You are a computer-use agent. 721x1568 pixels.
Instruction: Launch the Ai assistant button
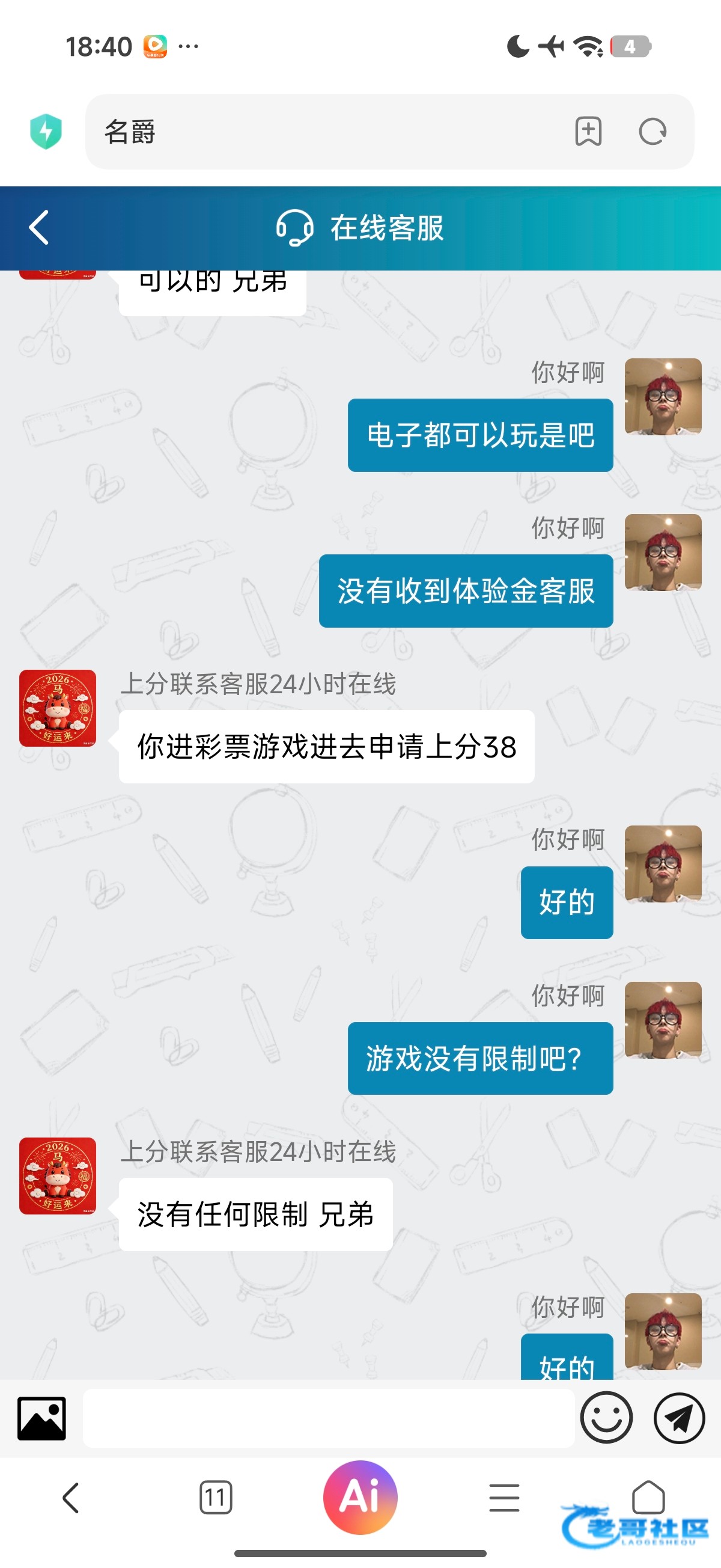360,1497
